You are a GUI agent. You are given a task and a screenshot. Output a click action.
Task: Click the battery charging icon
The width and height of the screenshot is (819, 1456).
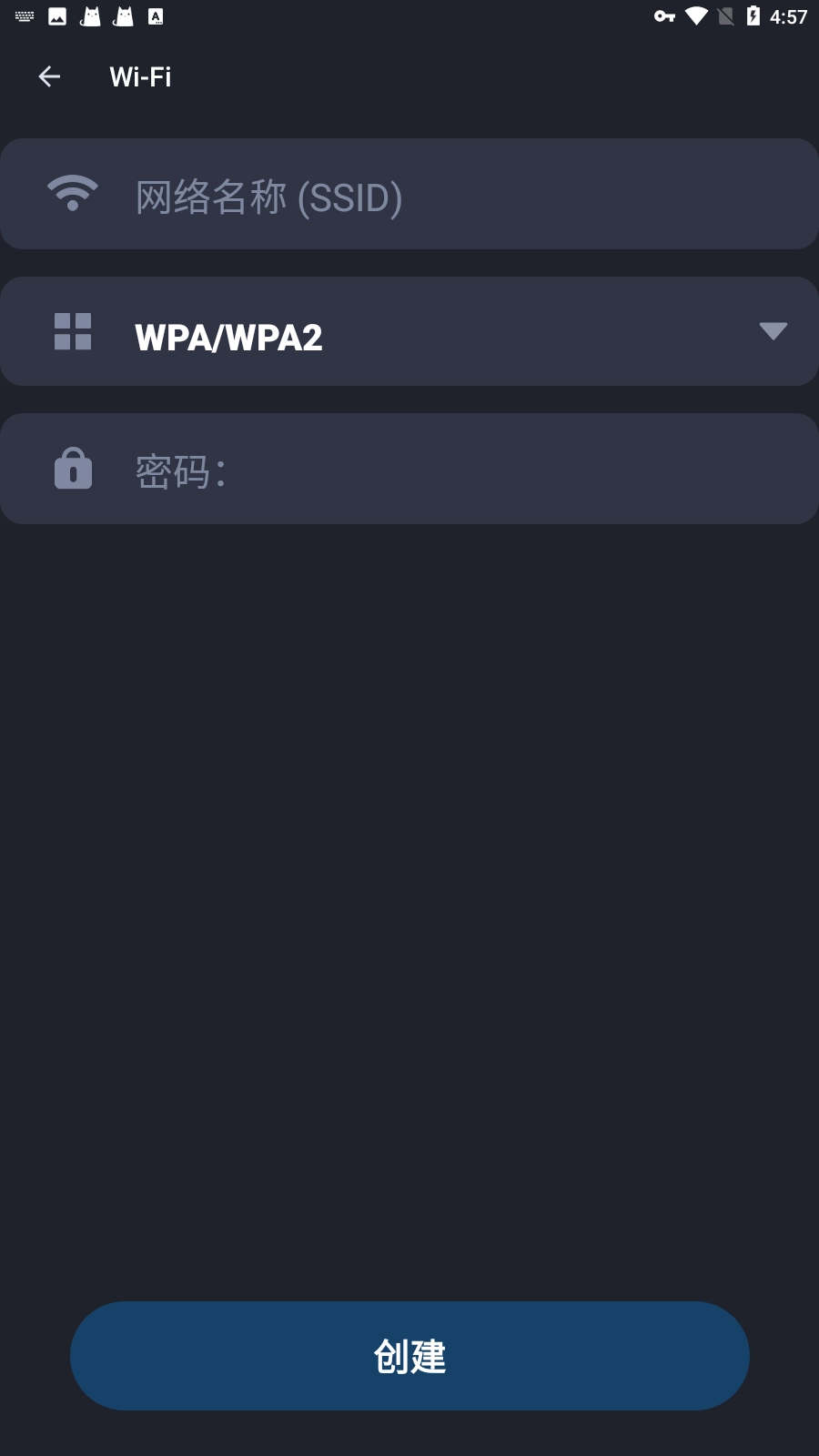click(753, 15)
